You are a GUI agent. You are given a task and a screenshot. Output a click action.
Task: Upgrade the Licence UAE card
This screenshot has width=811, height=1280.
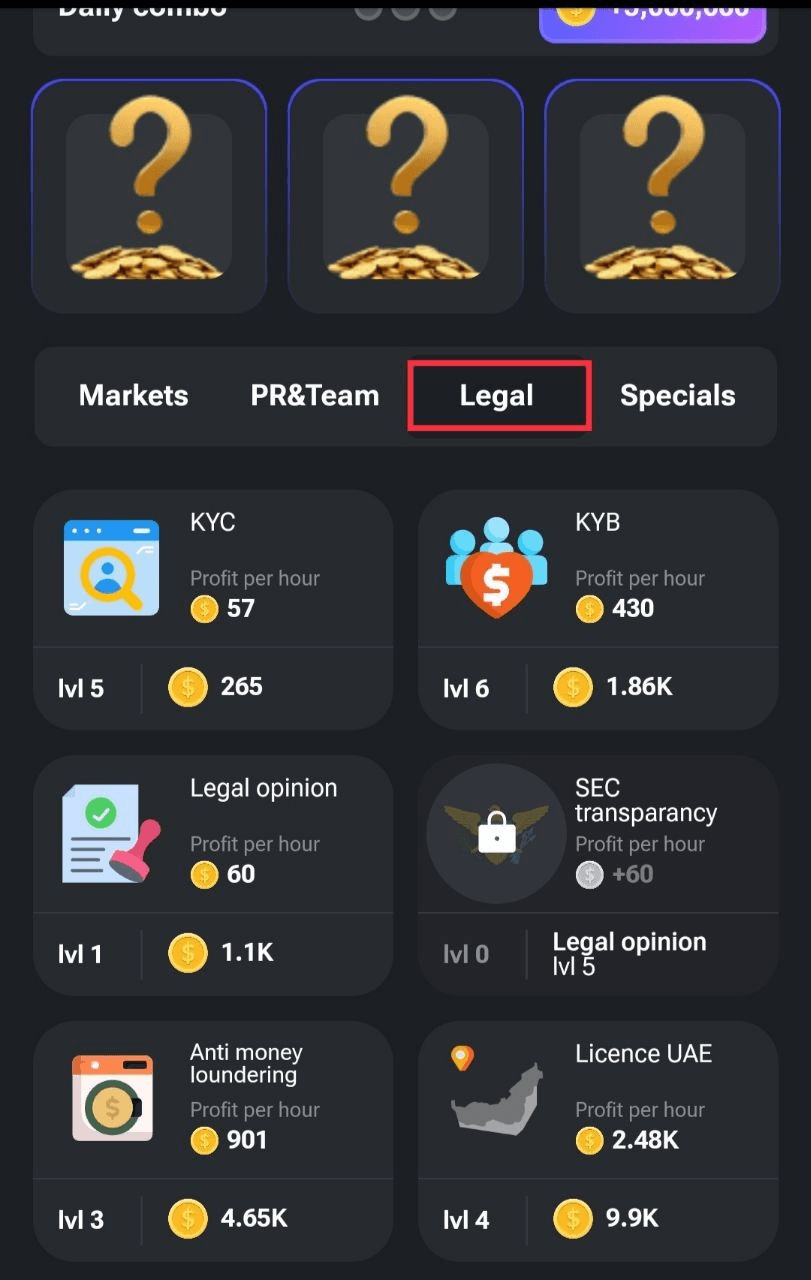tap(597, 1140)
